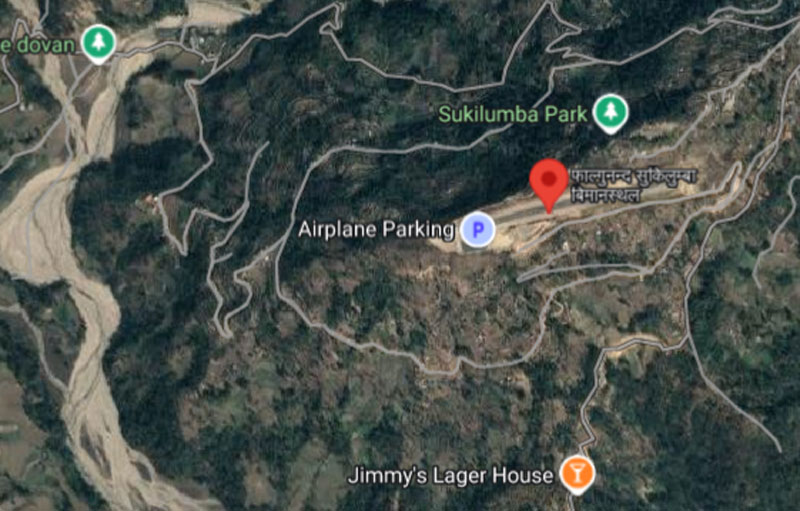Tap the Sukilumba Park marker
The height and width of the screenshot is (511, 800).
pyautogui.click(x=609, y=113)
